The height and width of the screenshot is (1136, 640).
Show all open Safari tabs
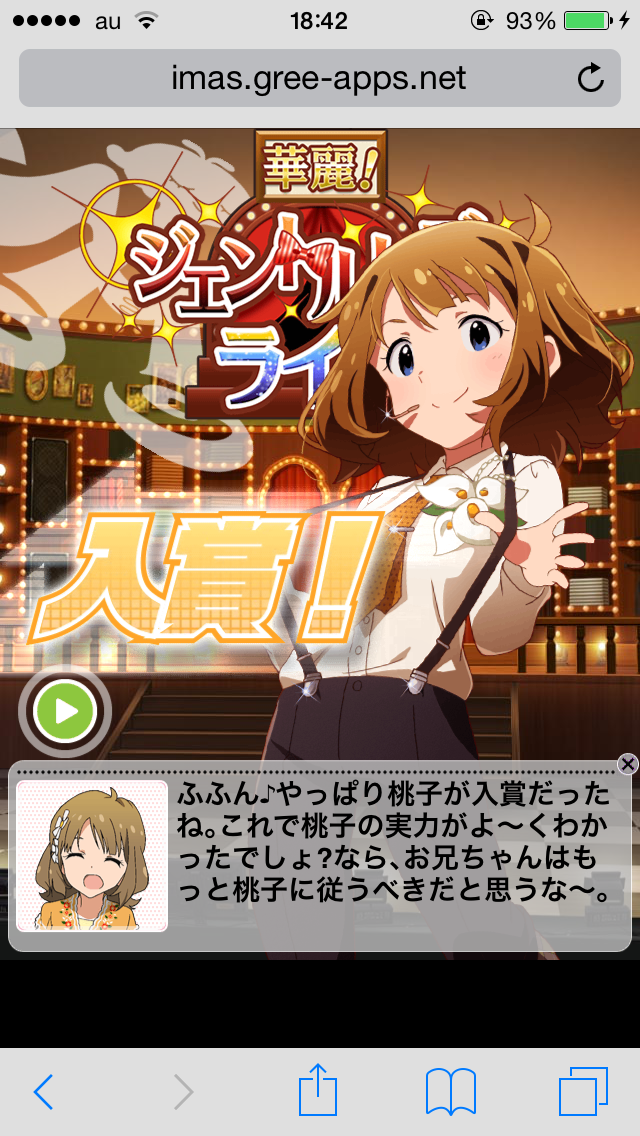583,1091
